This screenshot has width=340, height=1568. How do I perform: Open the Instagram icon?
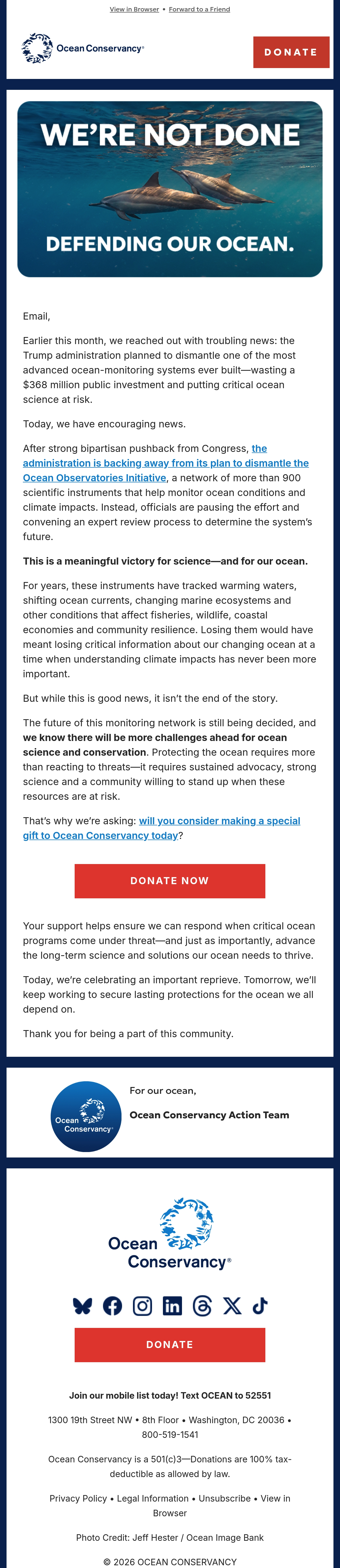coord(142,1306)
